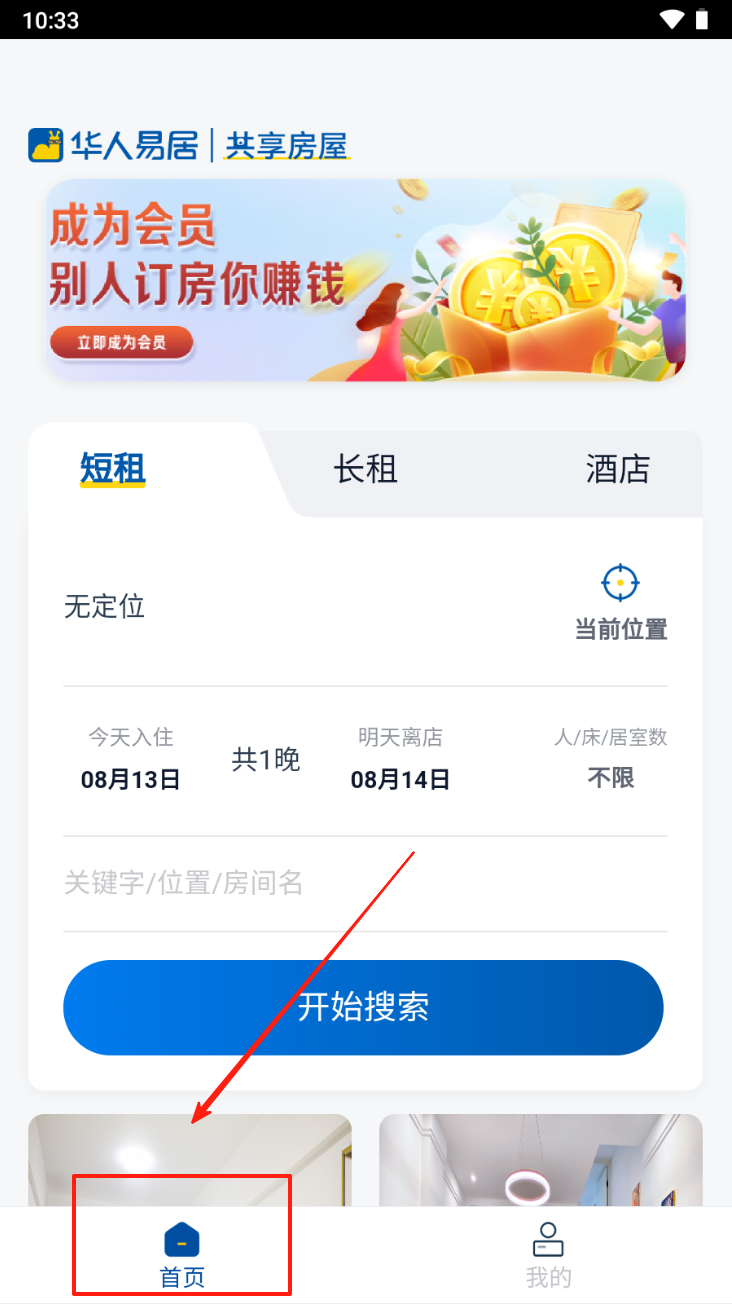Go to the 首页 tab
Viewport: 732px width, 1304px height.
[182, 1254]
